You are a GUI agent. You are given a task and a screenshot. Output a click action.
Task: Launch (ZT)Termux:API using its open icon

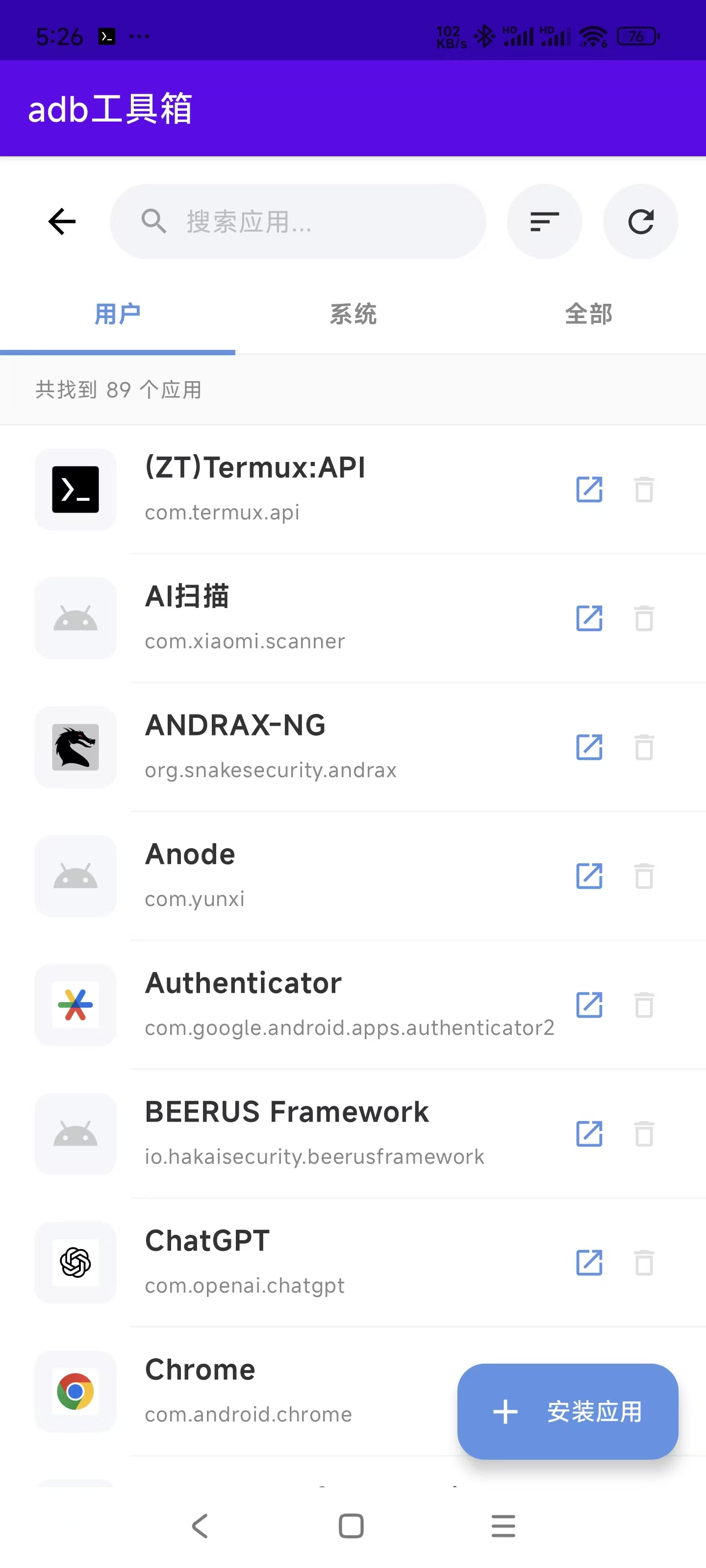[x=589, y=490]
